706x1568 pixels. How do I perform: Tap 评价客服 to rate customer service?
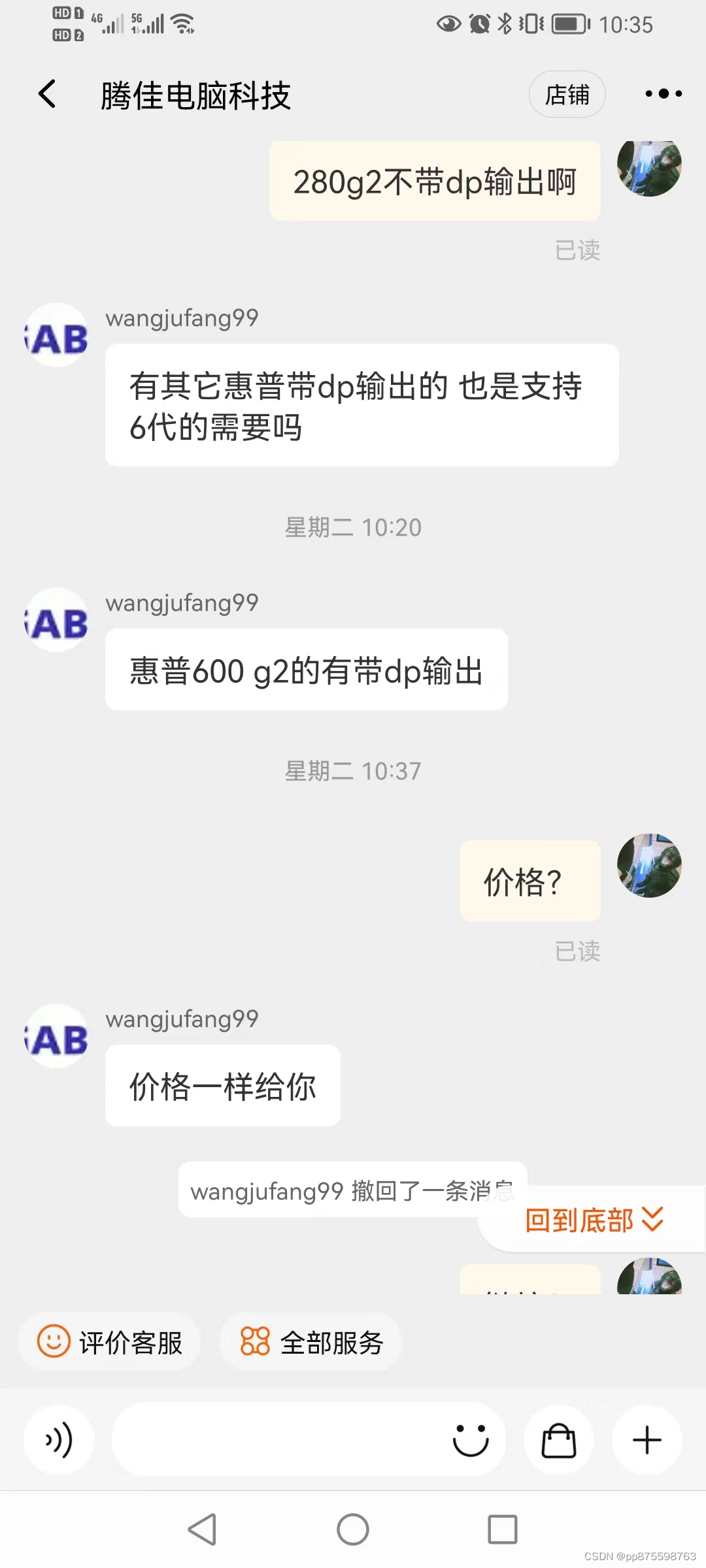pos(110,1343)
